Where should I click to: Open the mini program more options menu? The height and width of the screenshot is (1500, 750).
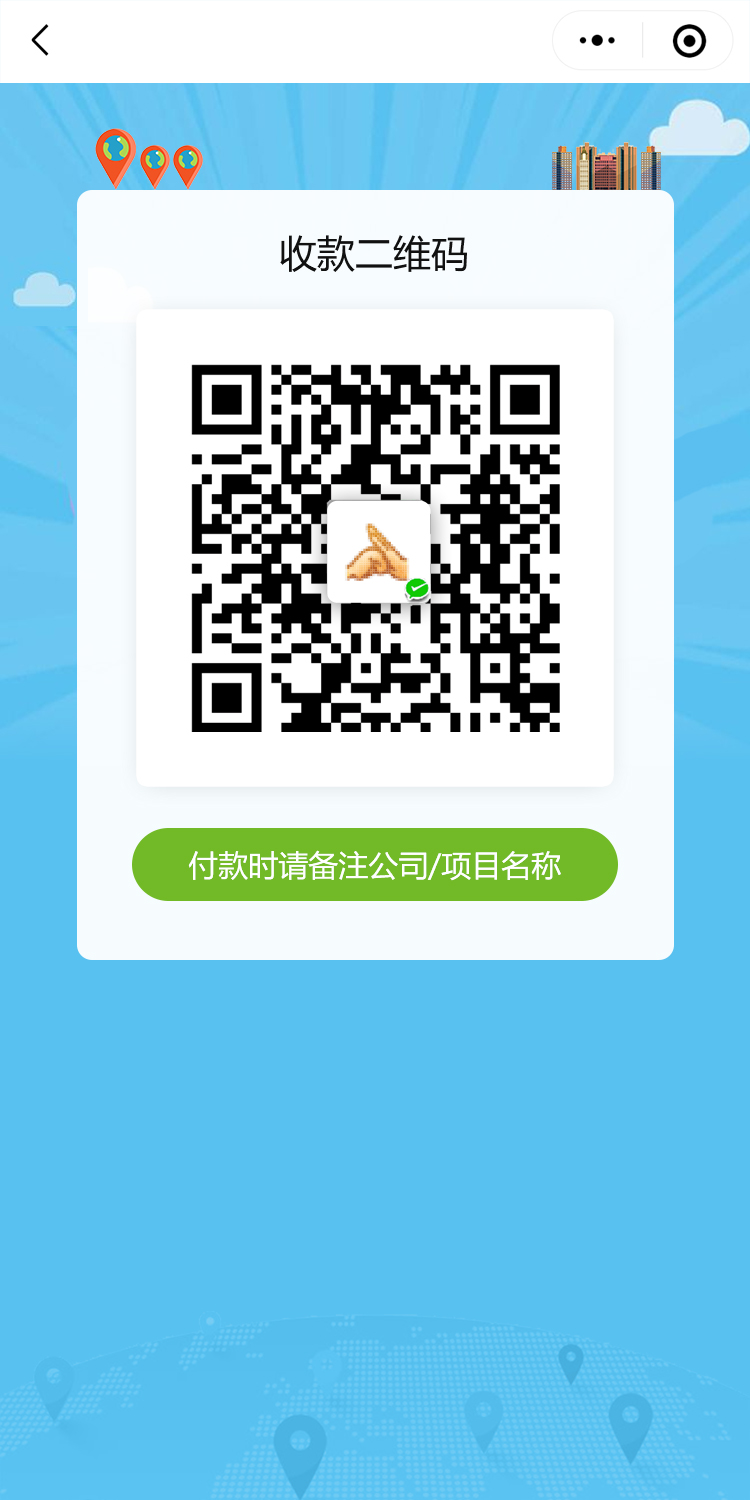click(x=597, y=41)
